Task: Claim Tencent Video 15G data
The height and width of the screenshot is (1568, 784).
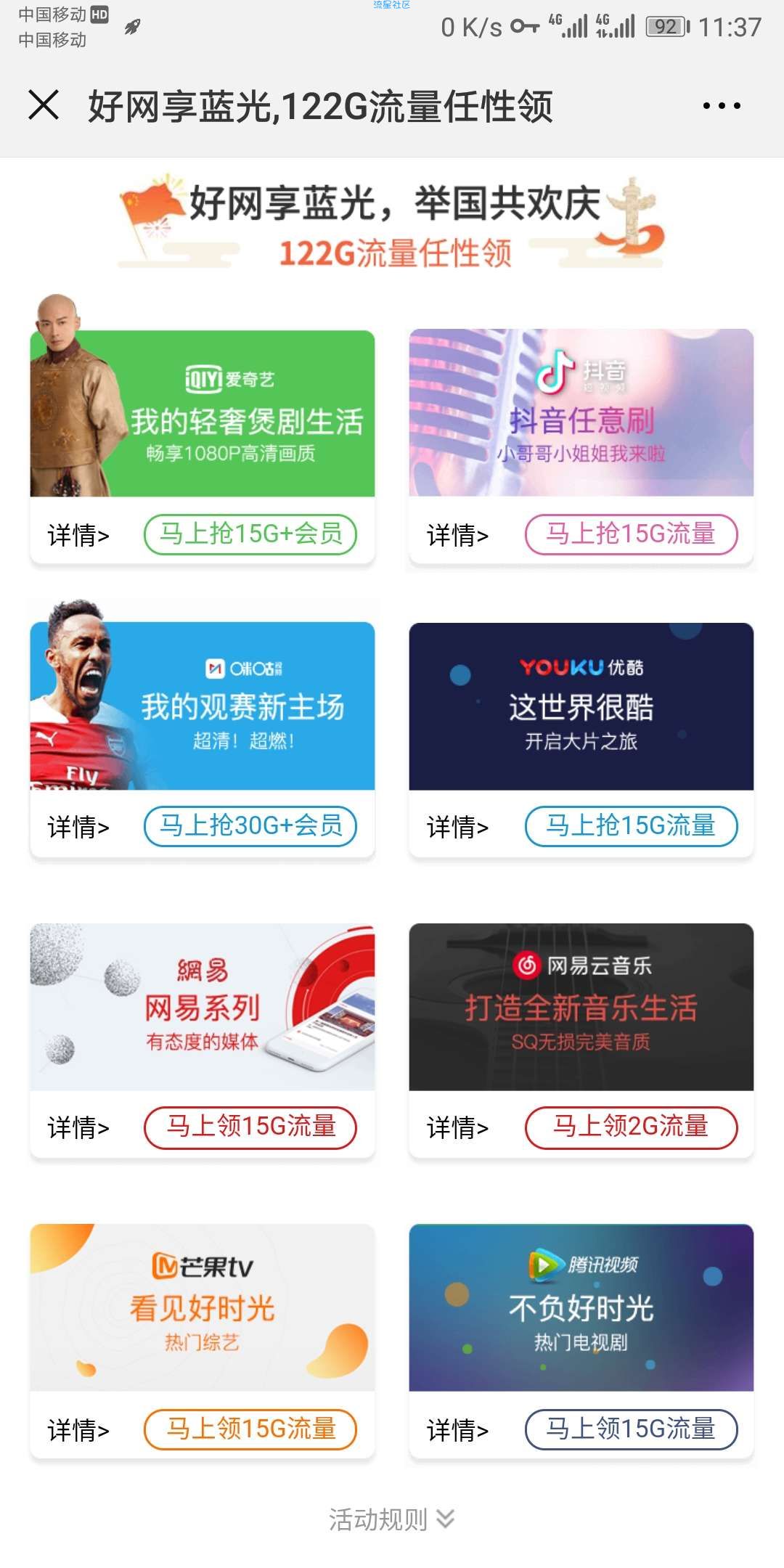Action: pos(631,1429)
